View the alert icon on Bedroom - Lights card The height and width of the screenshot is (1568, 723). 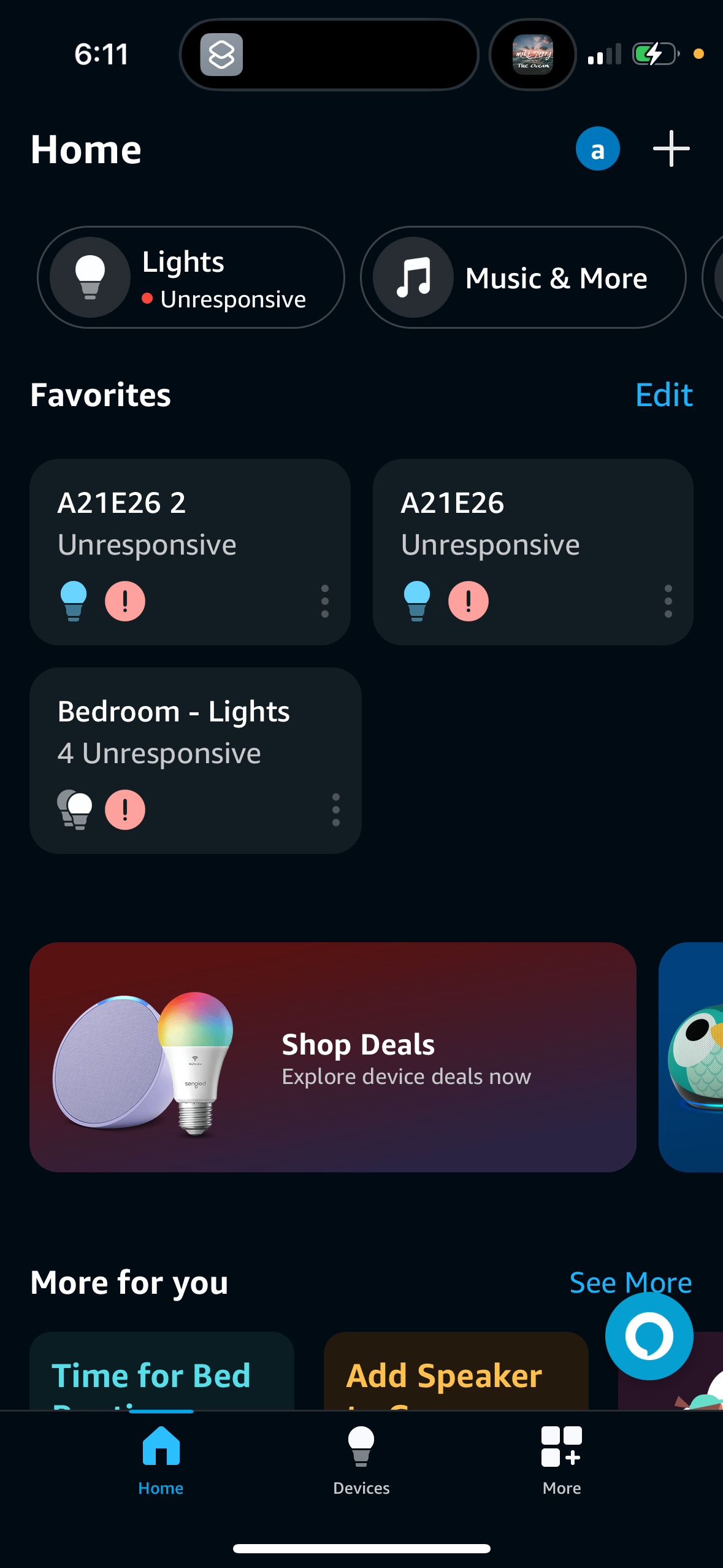(x=125, y=809)
